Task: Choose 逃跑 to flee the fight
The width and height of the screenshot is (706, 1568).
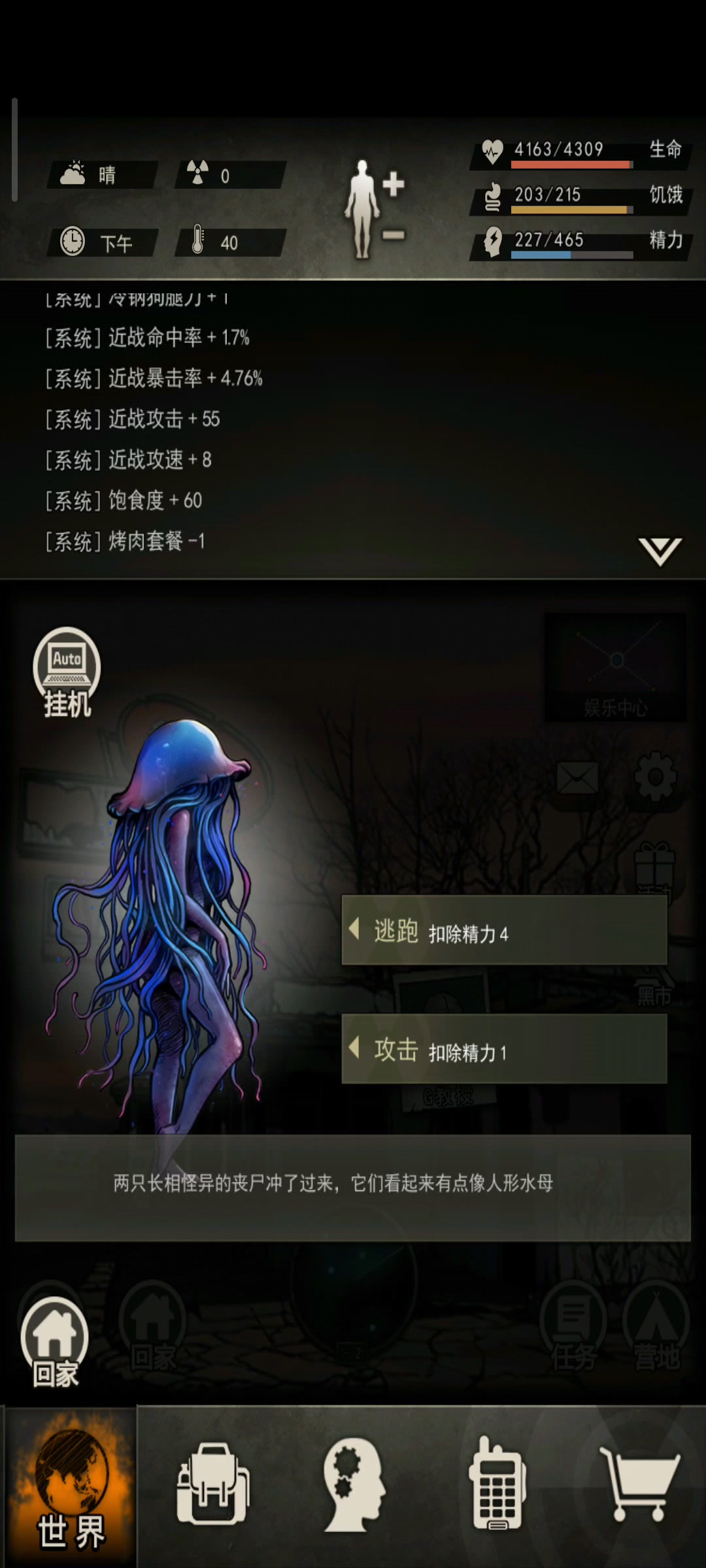Action: click(x=504, y=930)
